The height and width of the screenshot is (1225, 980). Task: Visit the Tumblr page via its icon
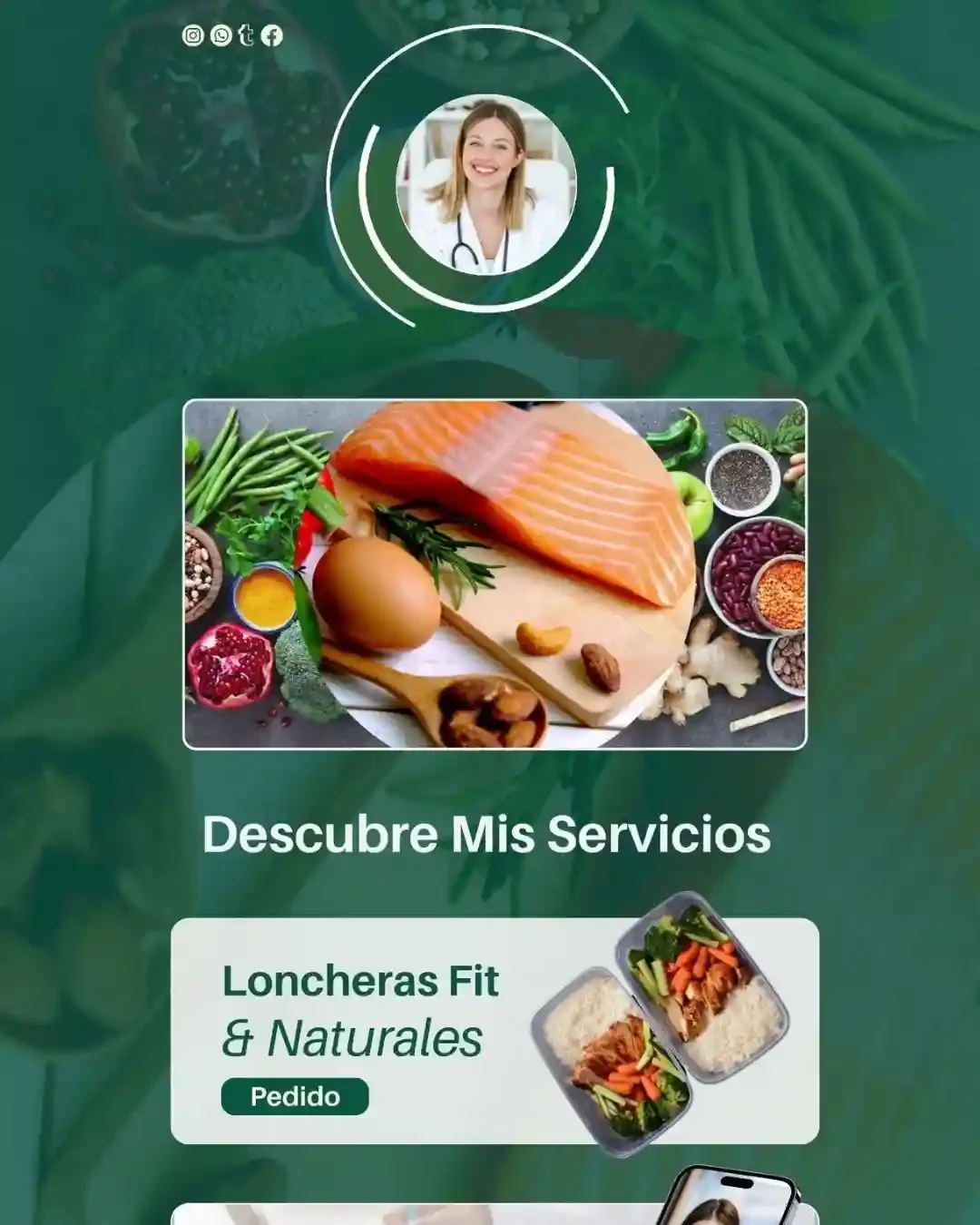coord(246,36)
